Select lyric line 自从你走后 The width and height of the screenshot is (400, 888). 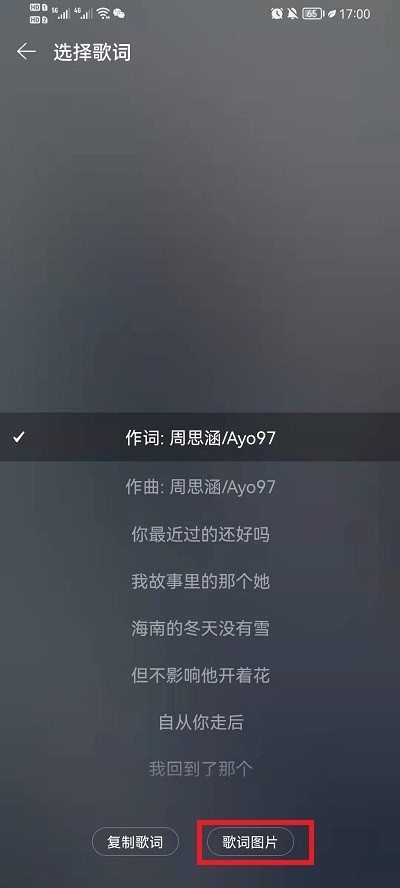(200, 722)
